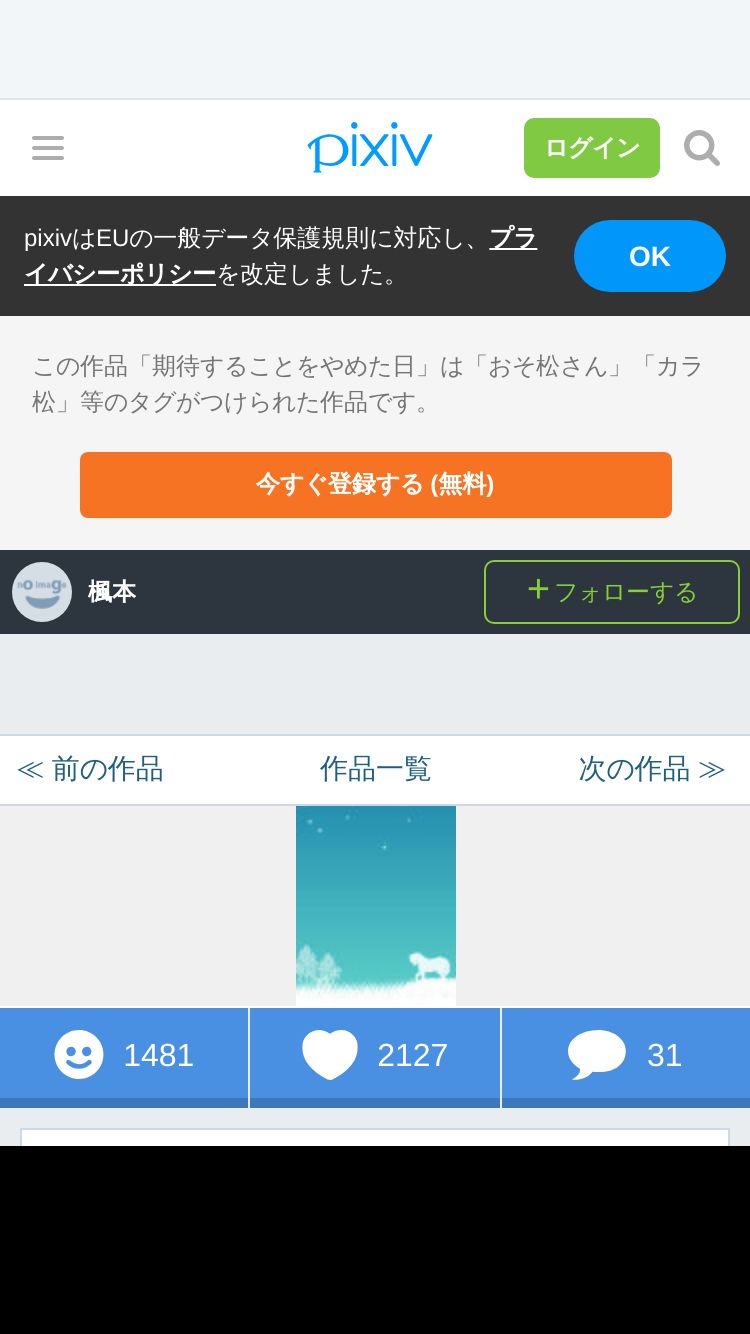Follow the artist with フォローする
This screenshot has height=1334, width=750.
(x=611, y=592)
